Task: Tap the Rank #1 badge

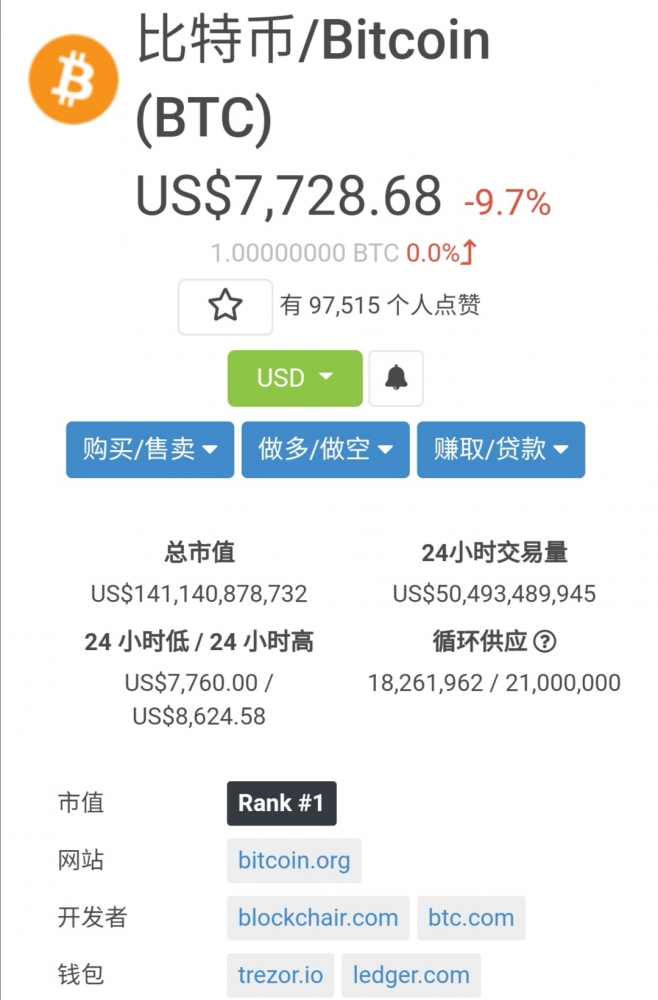Action: 281,803
